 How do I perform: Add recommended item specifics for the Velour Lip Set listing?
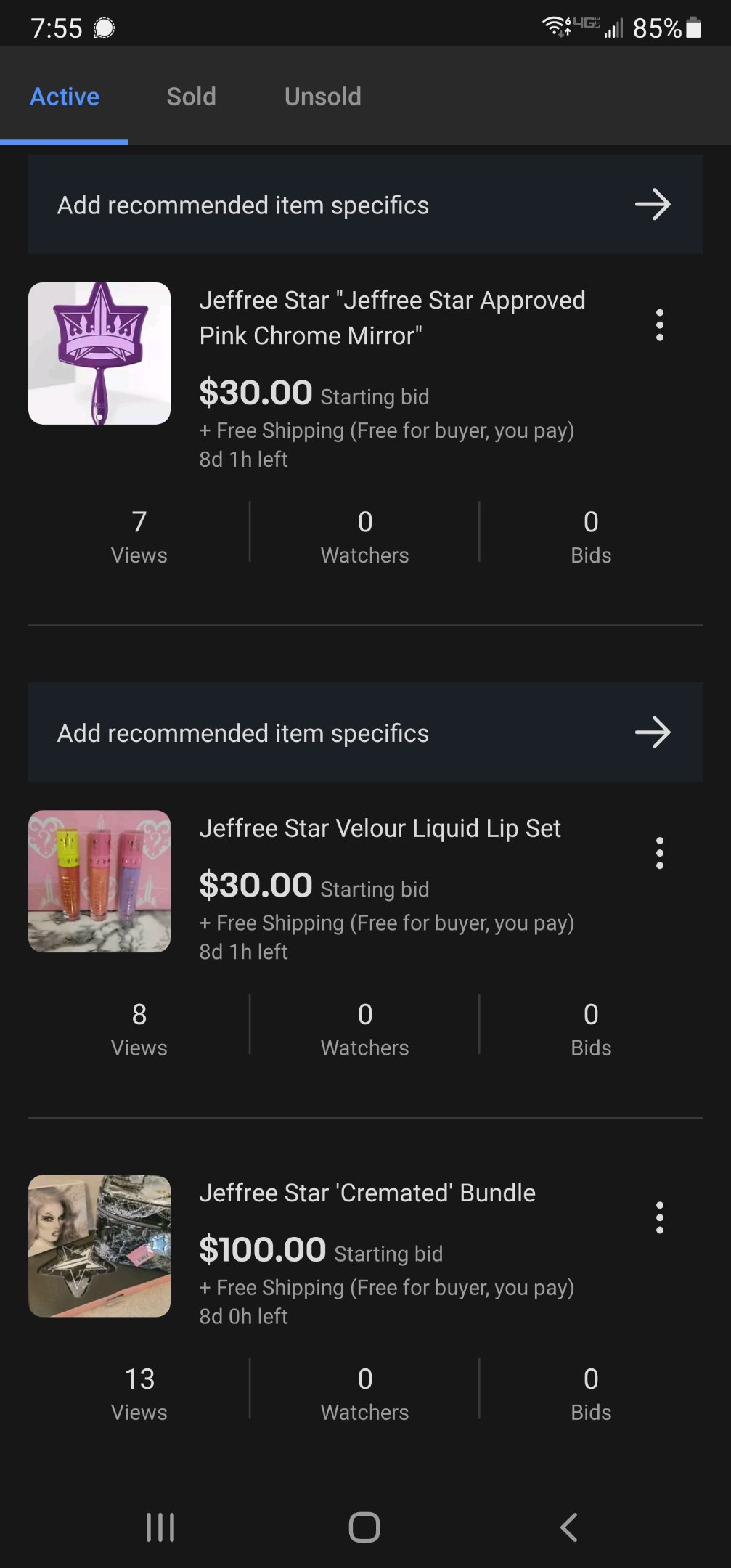click(365, 732)
